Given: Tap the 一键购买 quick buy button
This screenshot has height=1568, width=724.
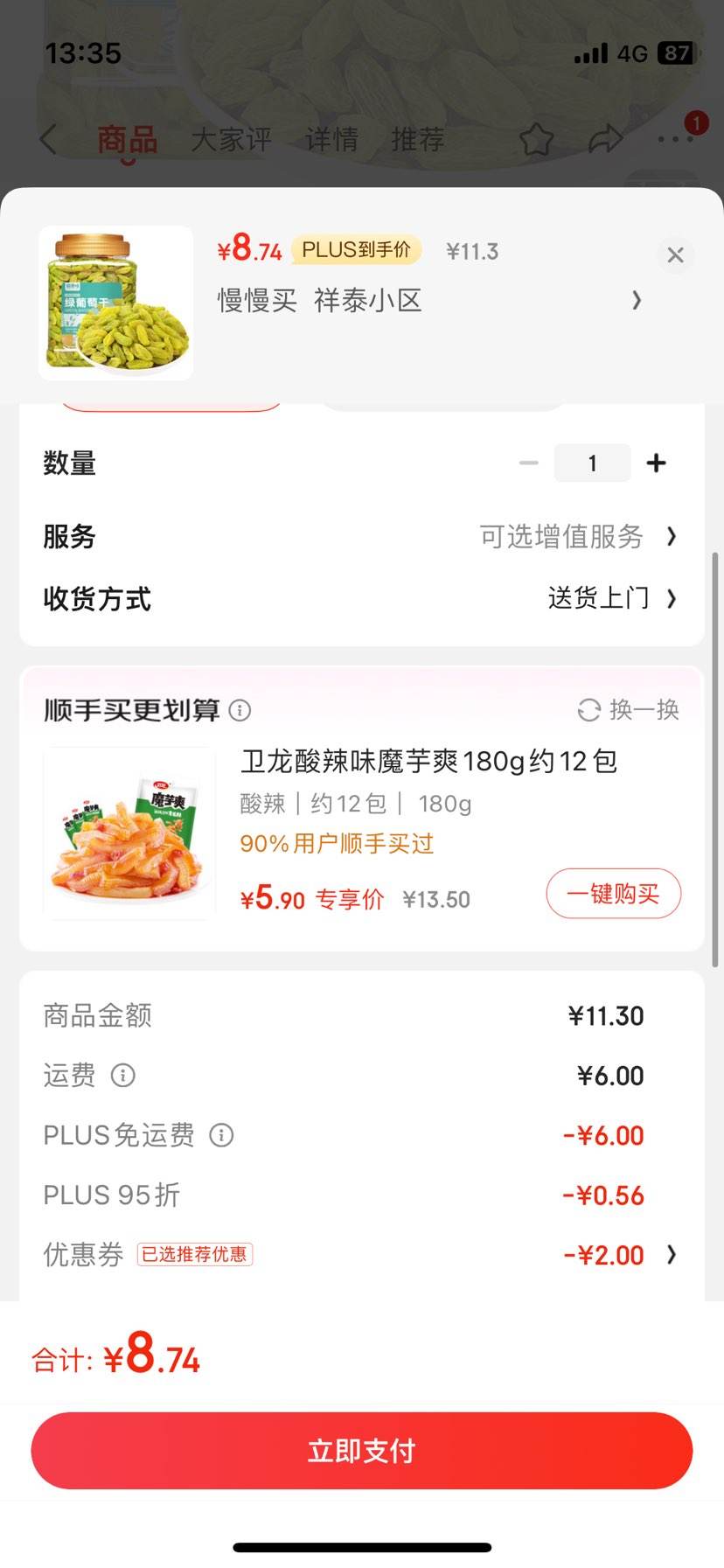Looking at the screenshot, I should (x=613, y=893).
